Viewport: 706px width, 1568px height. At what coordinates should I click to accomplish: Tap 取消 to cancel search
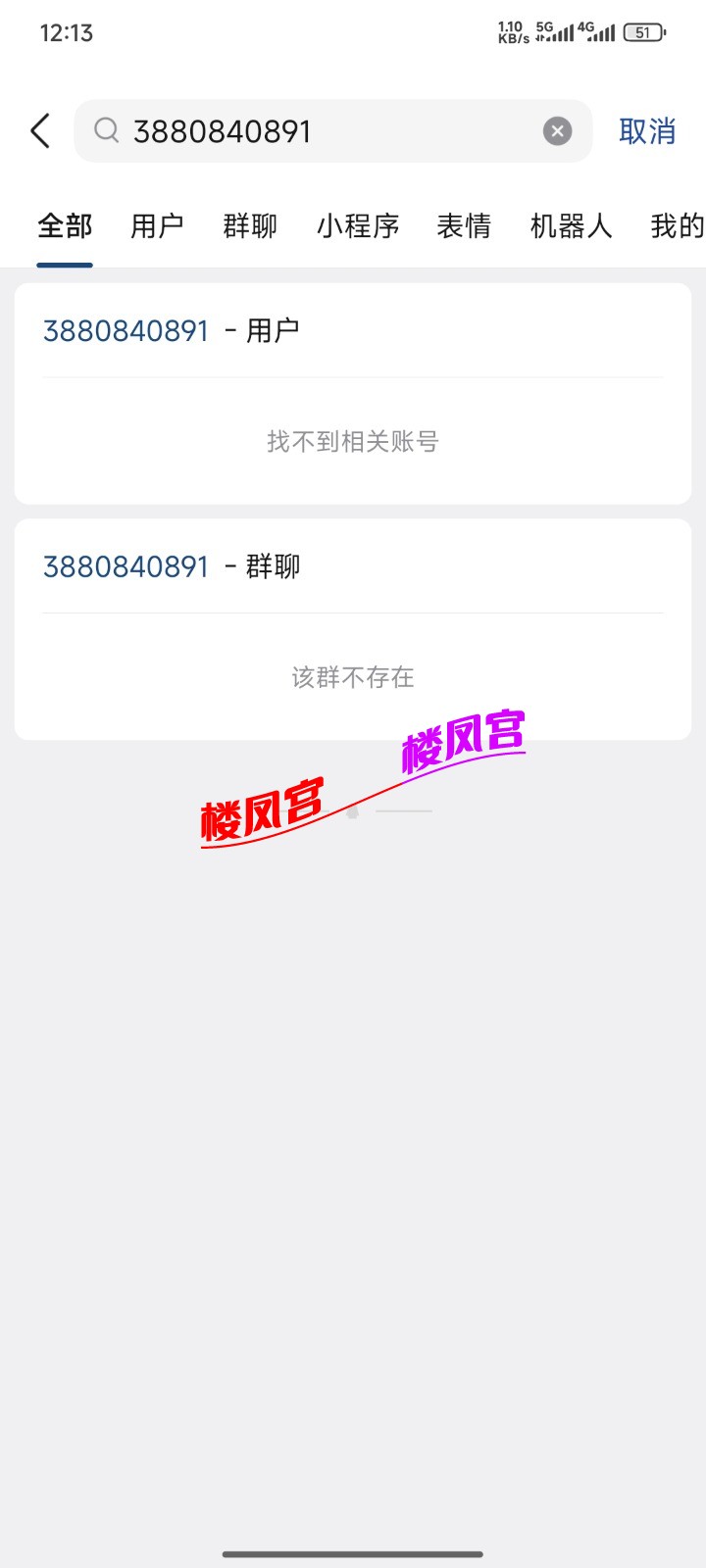[647, 131]
